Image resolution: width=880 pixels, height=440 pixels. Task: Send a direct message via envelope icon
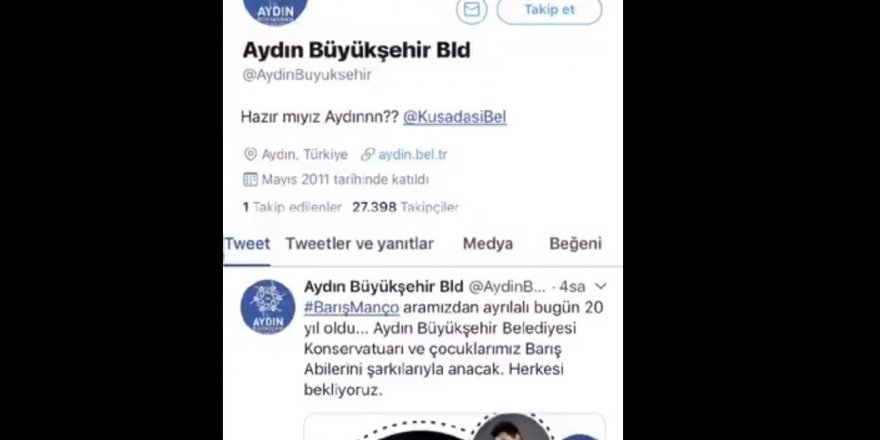[x=471, y=10]
